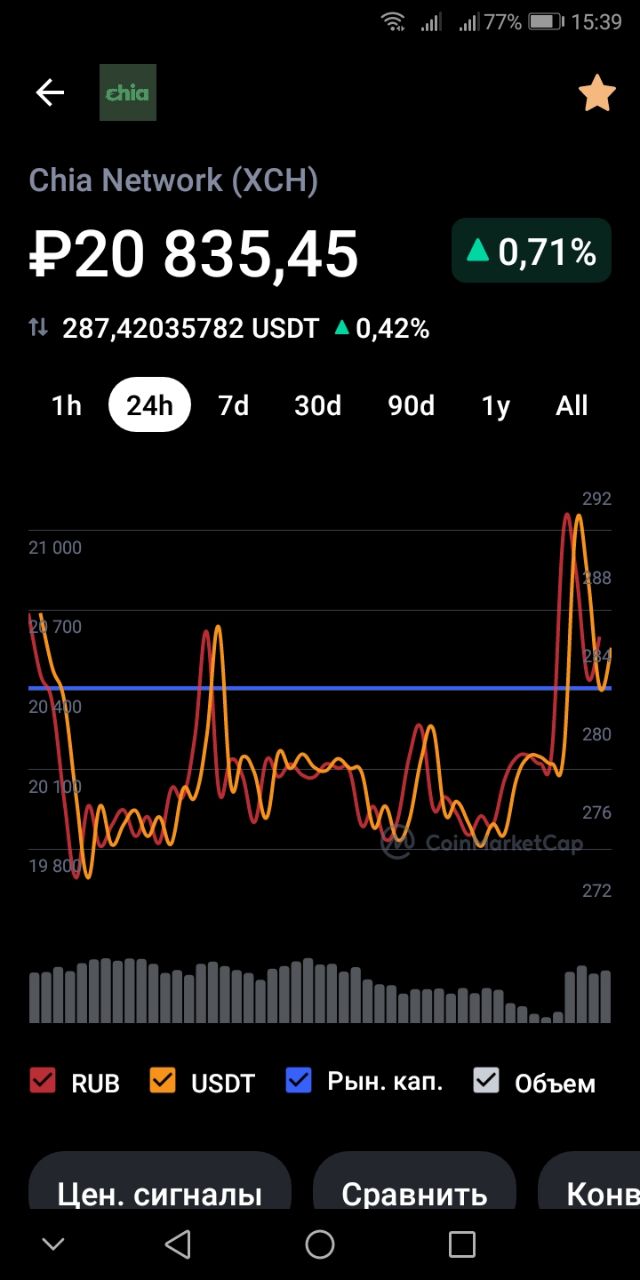Swap the RUB and USDT price display
640x1280 pixels.
[x=38, y=328]
